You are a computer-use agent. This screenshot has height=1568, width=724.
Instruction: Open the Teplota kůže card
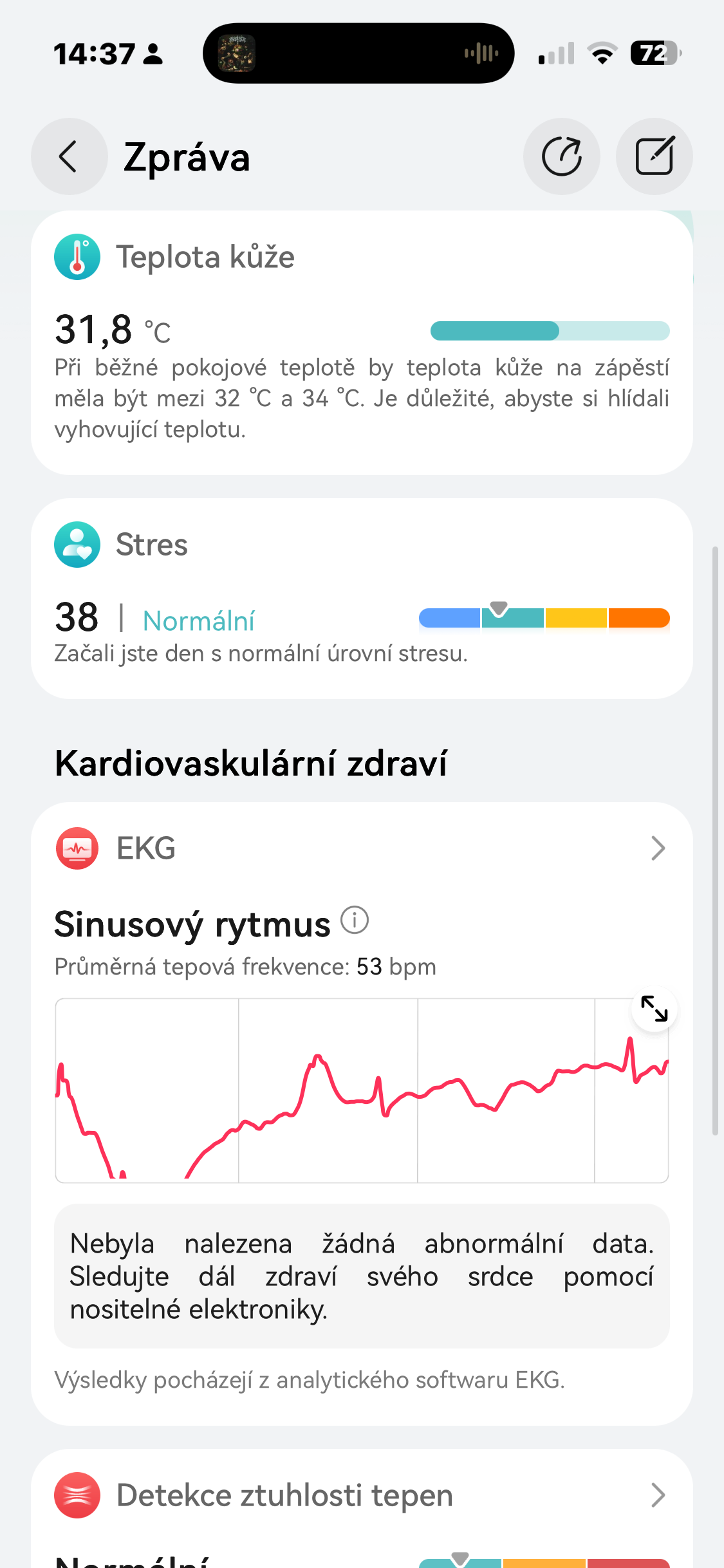click(x=360, y=341)
